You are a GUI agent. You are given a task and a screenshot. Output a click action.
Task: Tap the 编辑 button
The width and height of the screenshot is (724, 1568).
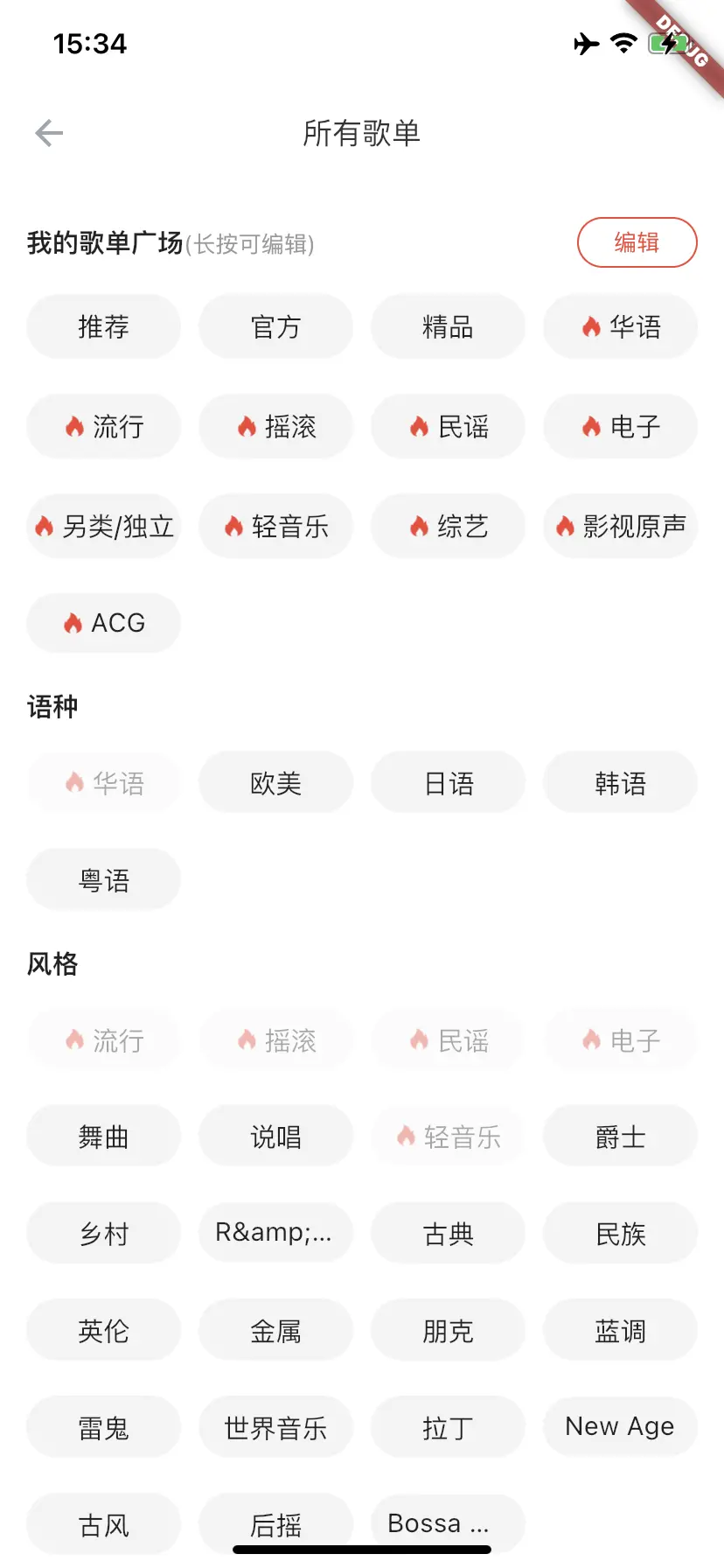click(x=637, y=242)
